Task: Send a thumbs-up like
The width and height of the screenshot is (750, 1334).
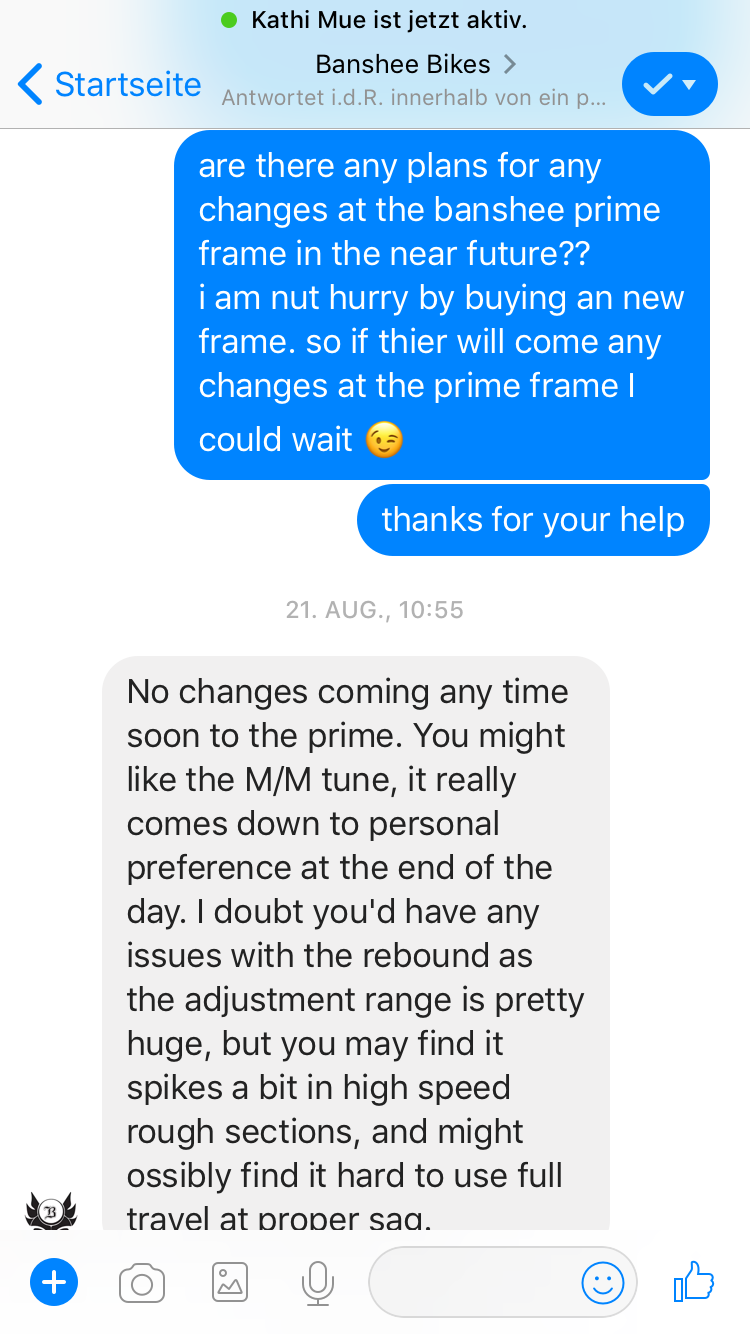Action: coord(694,1281)
